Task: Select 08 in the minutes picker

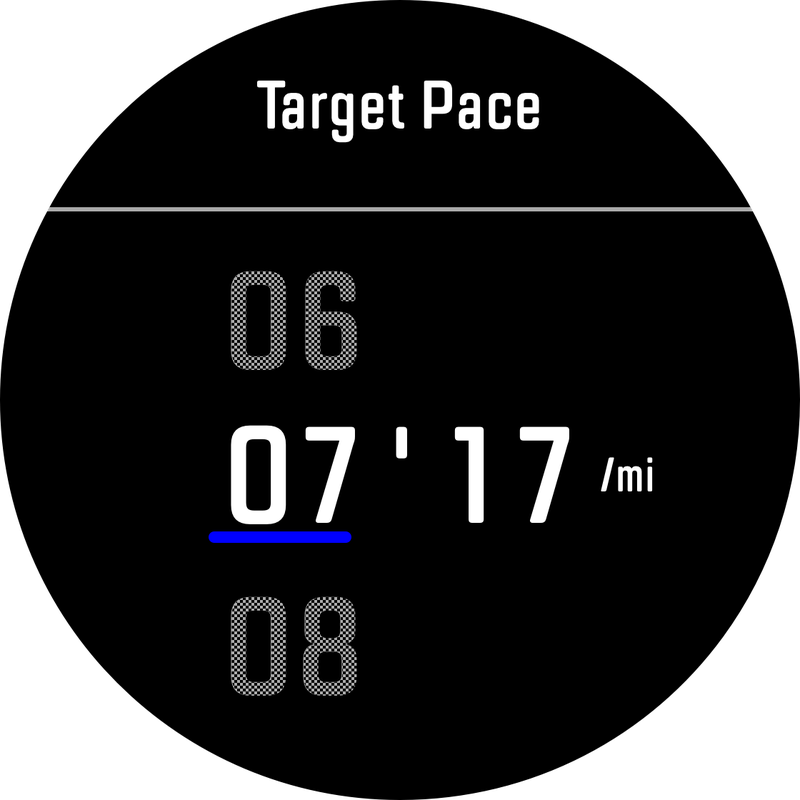Action: pos(293,645)
